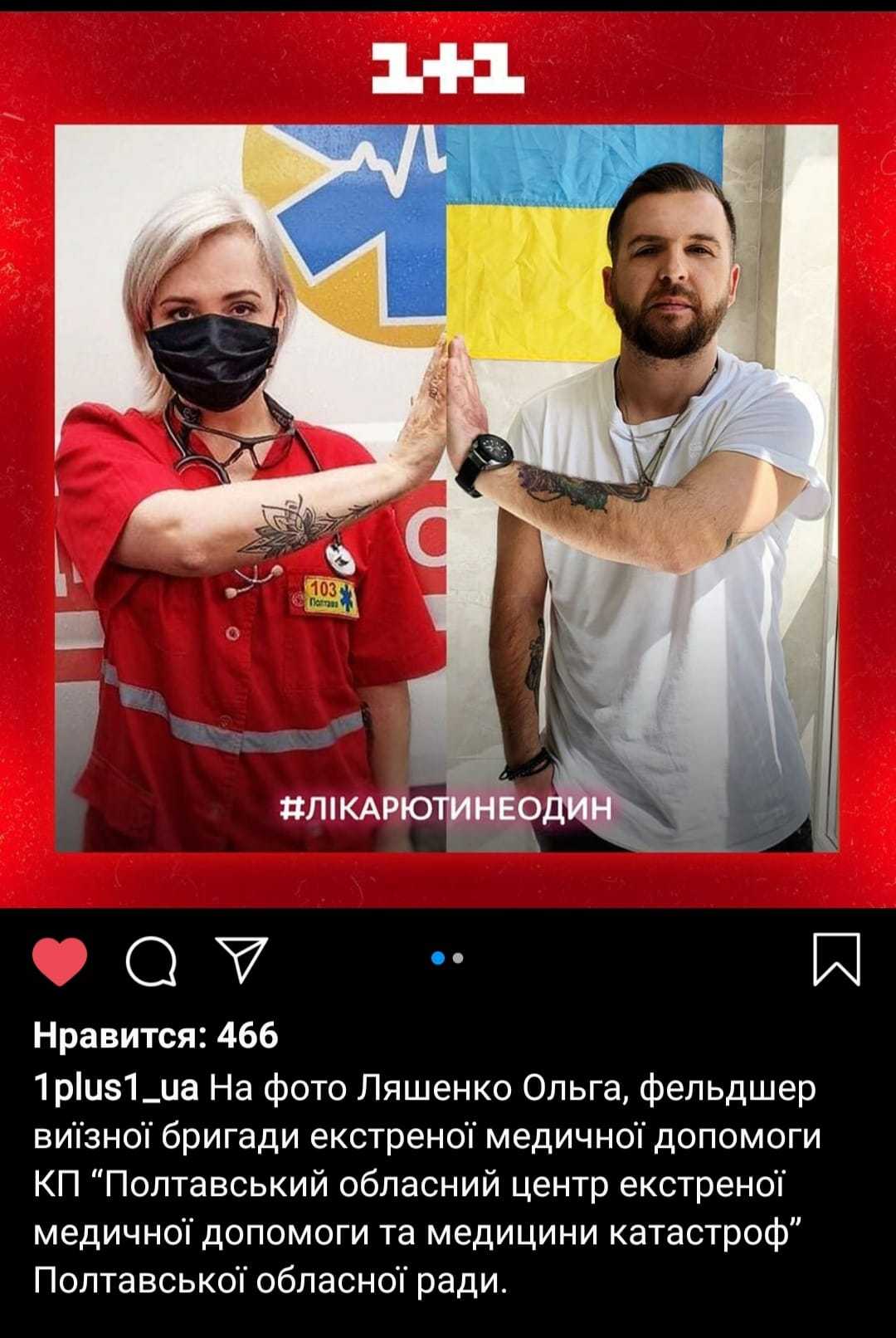
Task: Save the post with the bookmark icon
Action: pos(836,960)
